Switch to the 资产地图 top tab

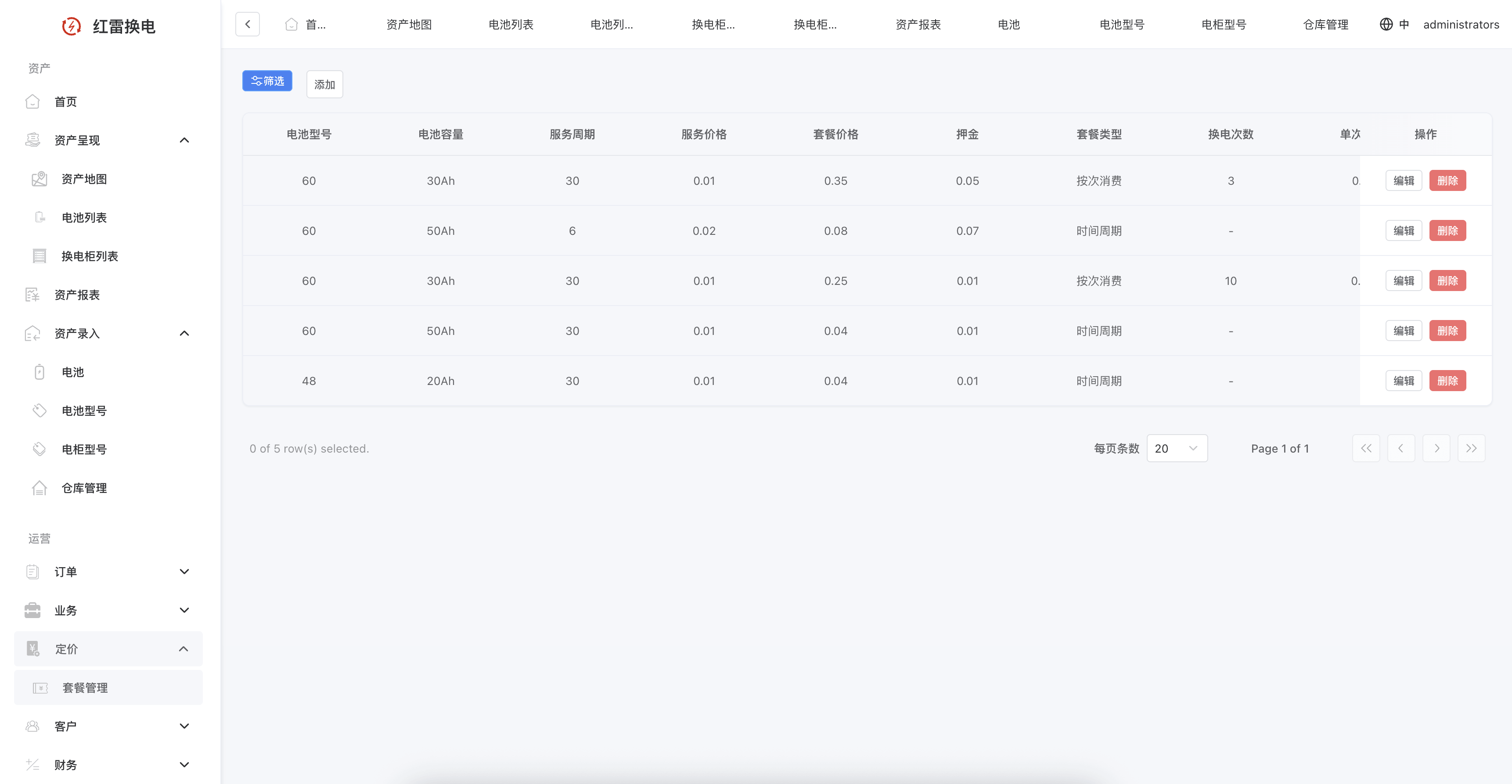(409, 25)
